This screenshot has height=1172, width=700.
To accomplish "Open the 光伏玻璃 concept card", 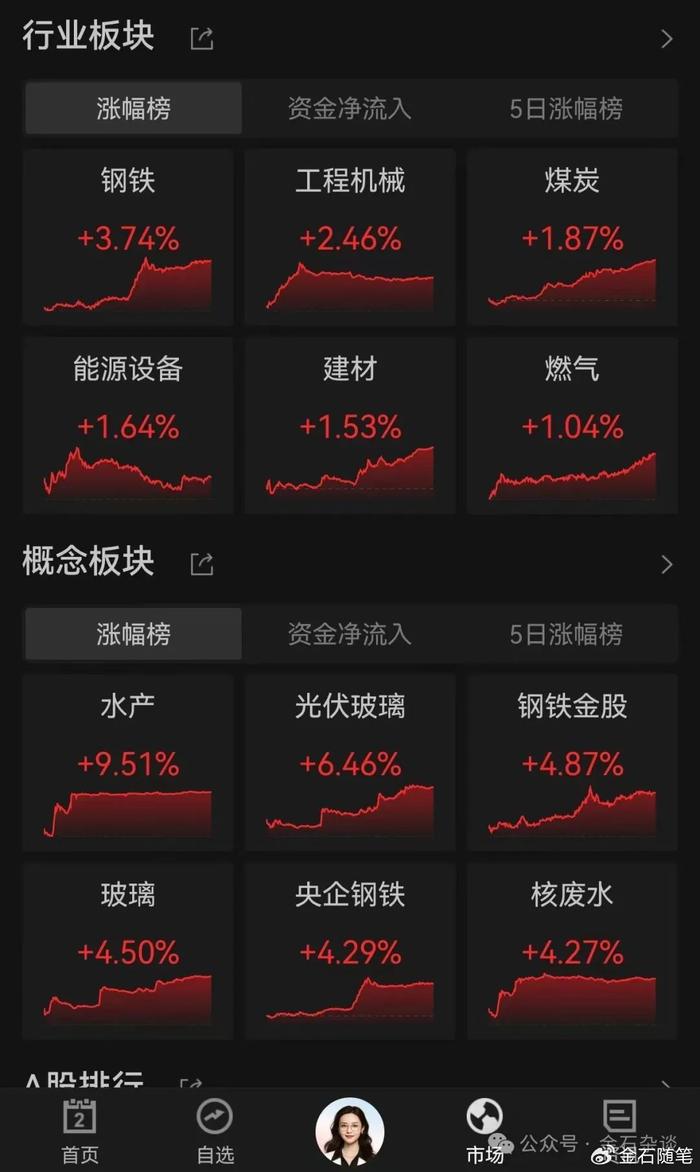I will [x=350, y=762].
